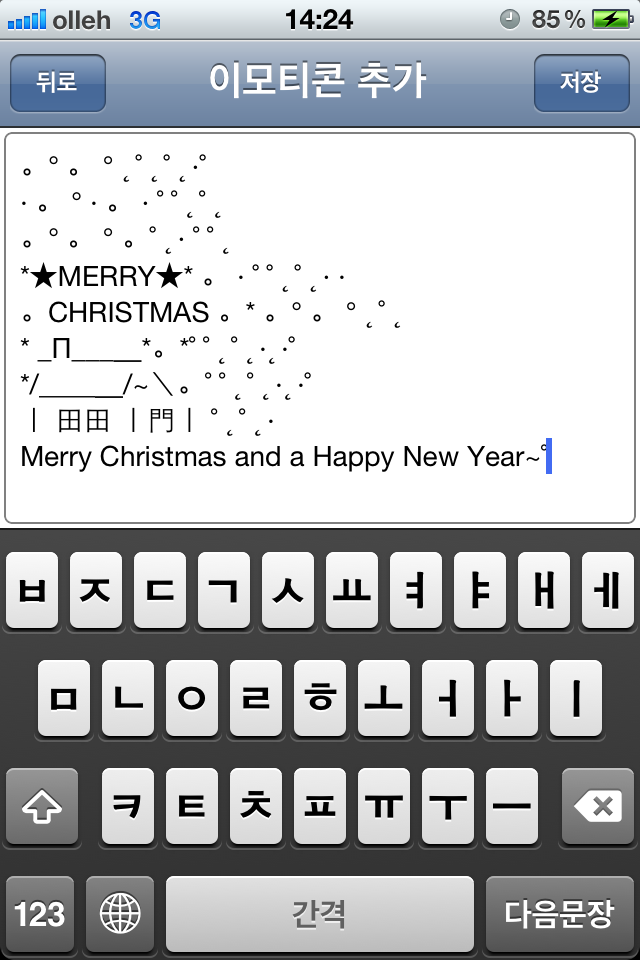Tap the 다음문장 return key
The height and width of the screenshot is (960, 640).
pos(558,913)
